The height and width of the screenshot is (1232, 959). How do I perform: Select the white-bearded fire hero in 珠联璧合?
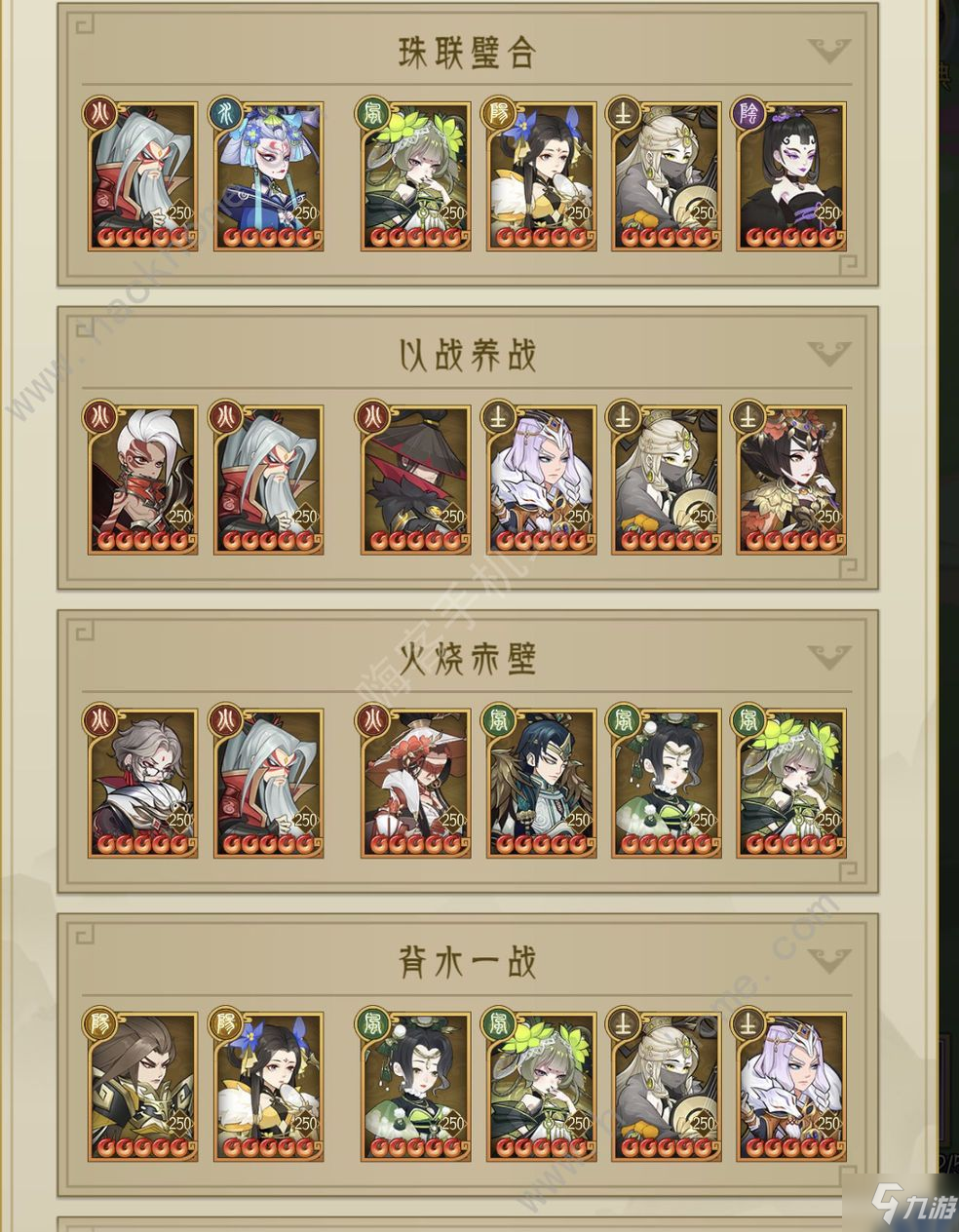[x=143, y=177]
